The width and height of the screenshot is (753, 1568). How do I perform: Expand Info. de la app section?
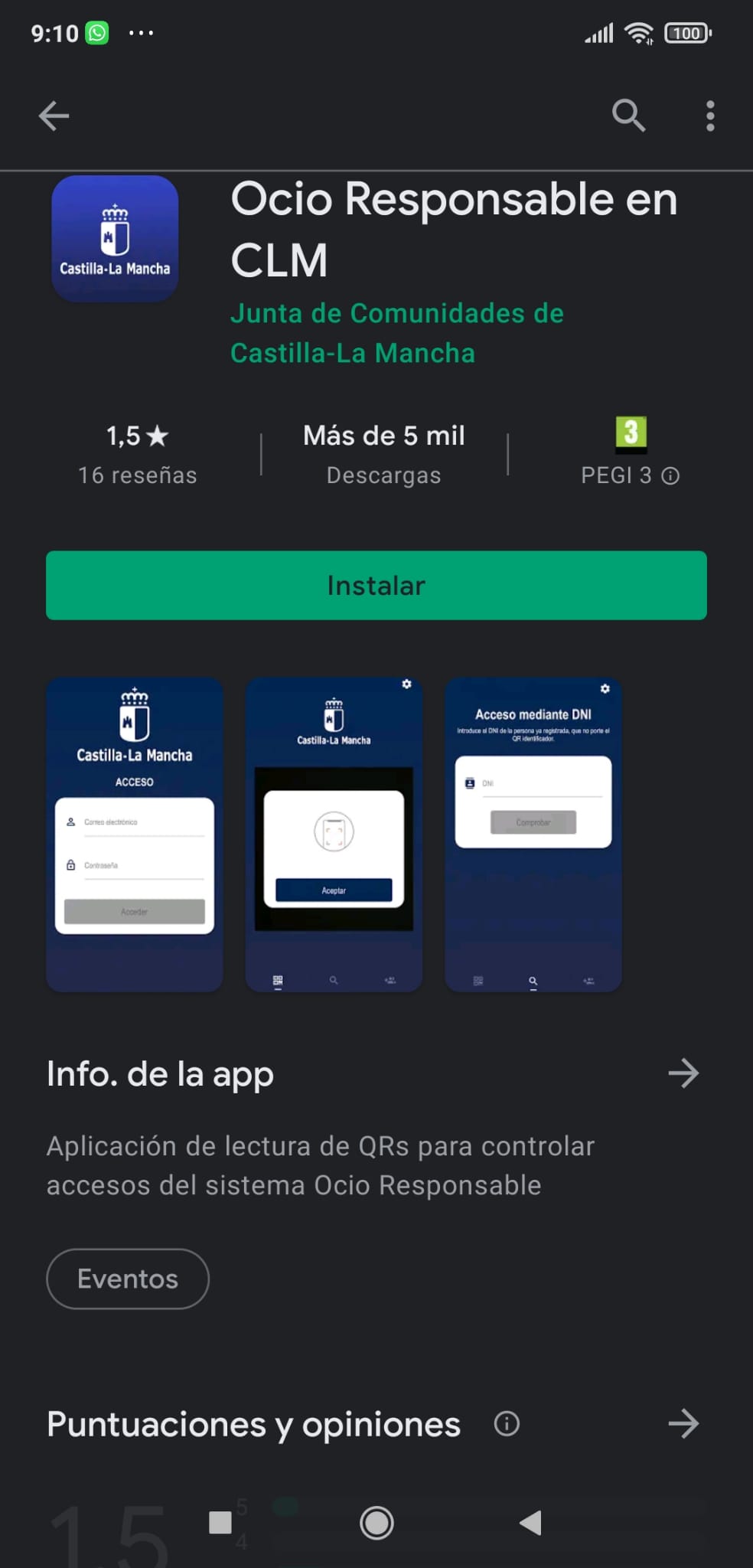pyautogui.click(x=683, y=1073)
